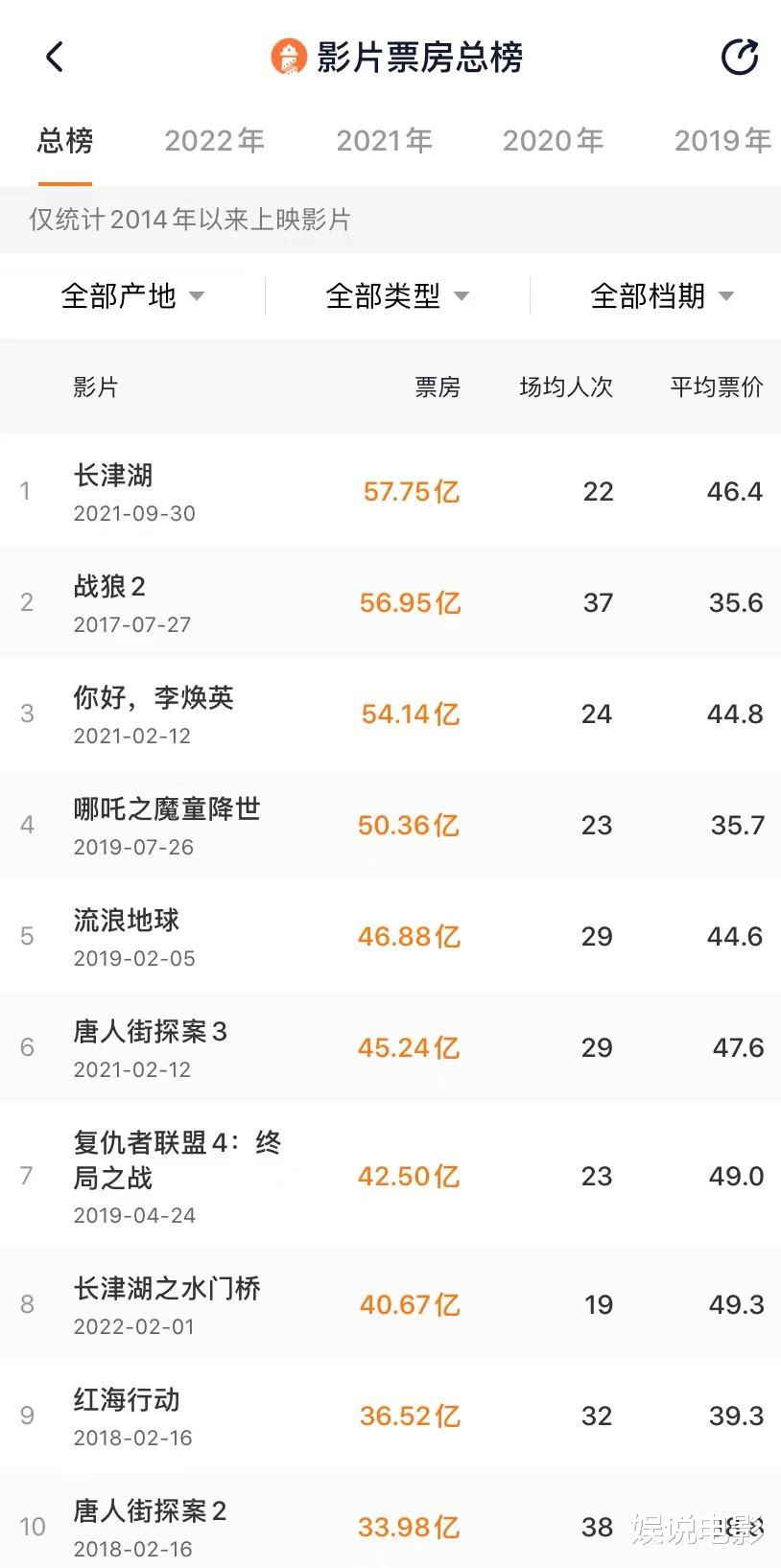Image resolution: width=781 pixels, height=1568 pixels.
Task: Open the 长津湖之水门桥 movie row
Action: click(x=390, y=1304)
